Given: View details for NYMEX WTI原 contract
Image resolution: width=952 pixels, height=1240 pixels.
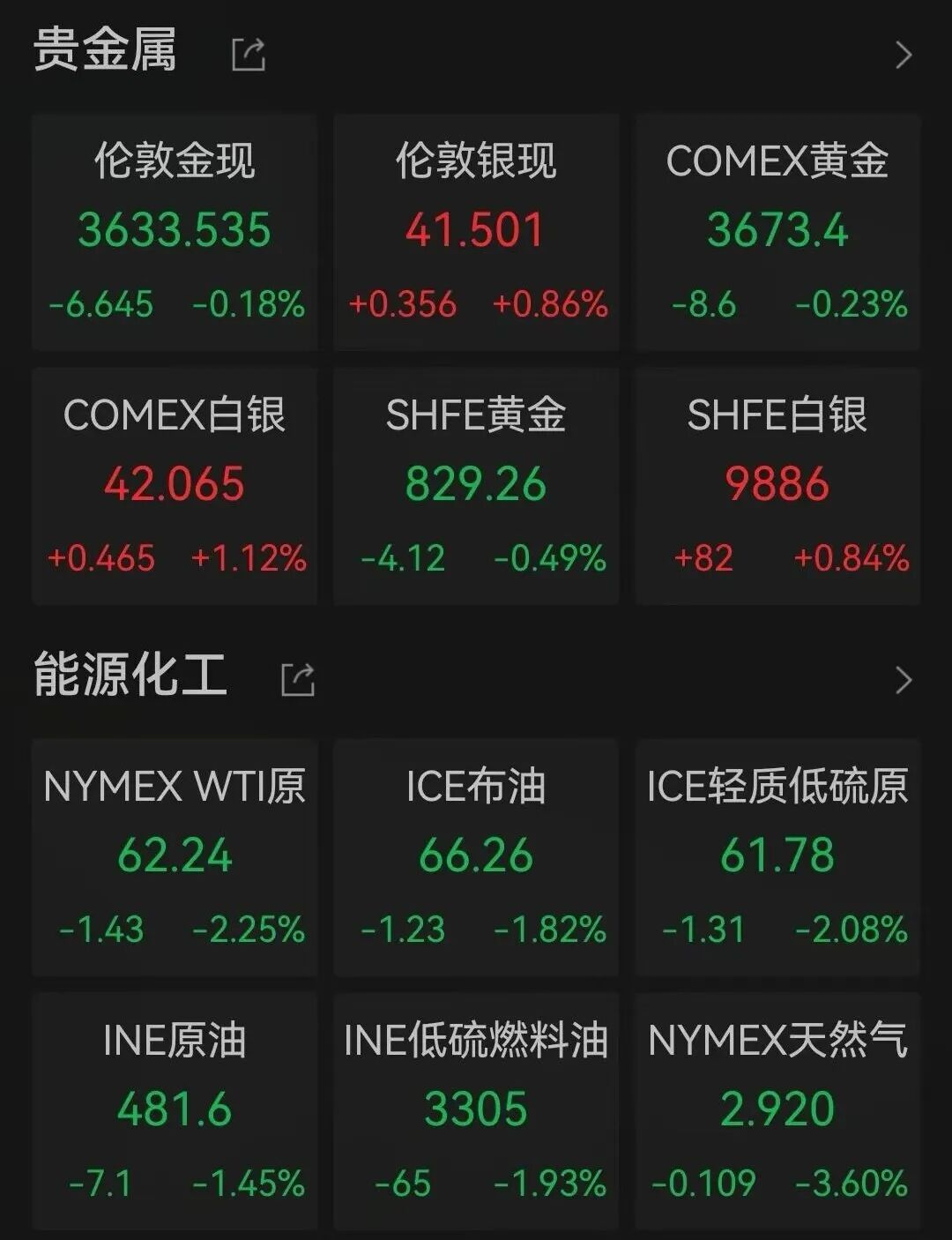Looking at the screenshot, I should [174, 854].
